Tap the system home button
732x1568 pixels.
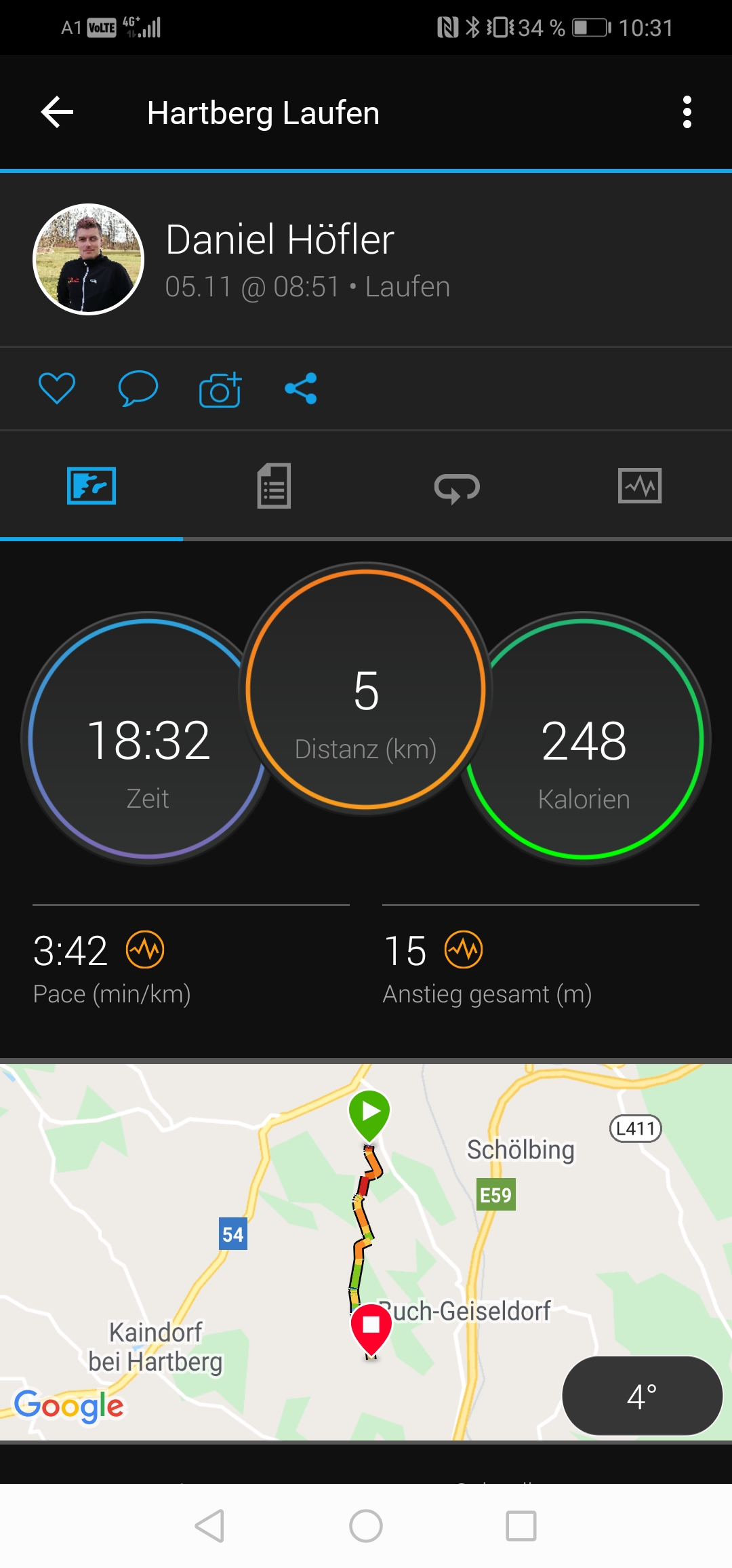point(366,1526)
